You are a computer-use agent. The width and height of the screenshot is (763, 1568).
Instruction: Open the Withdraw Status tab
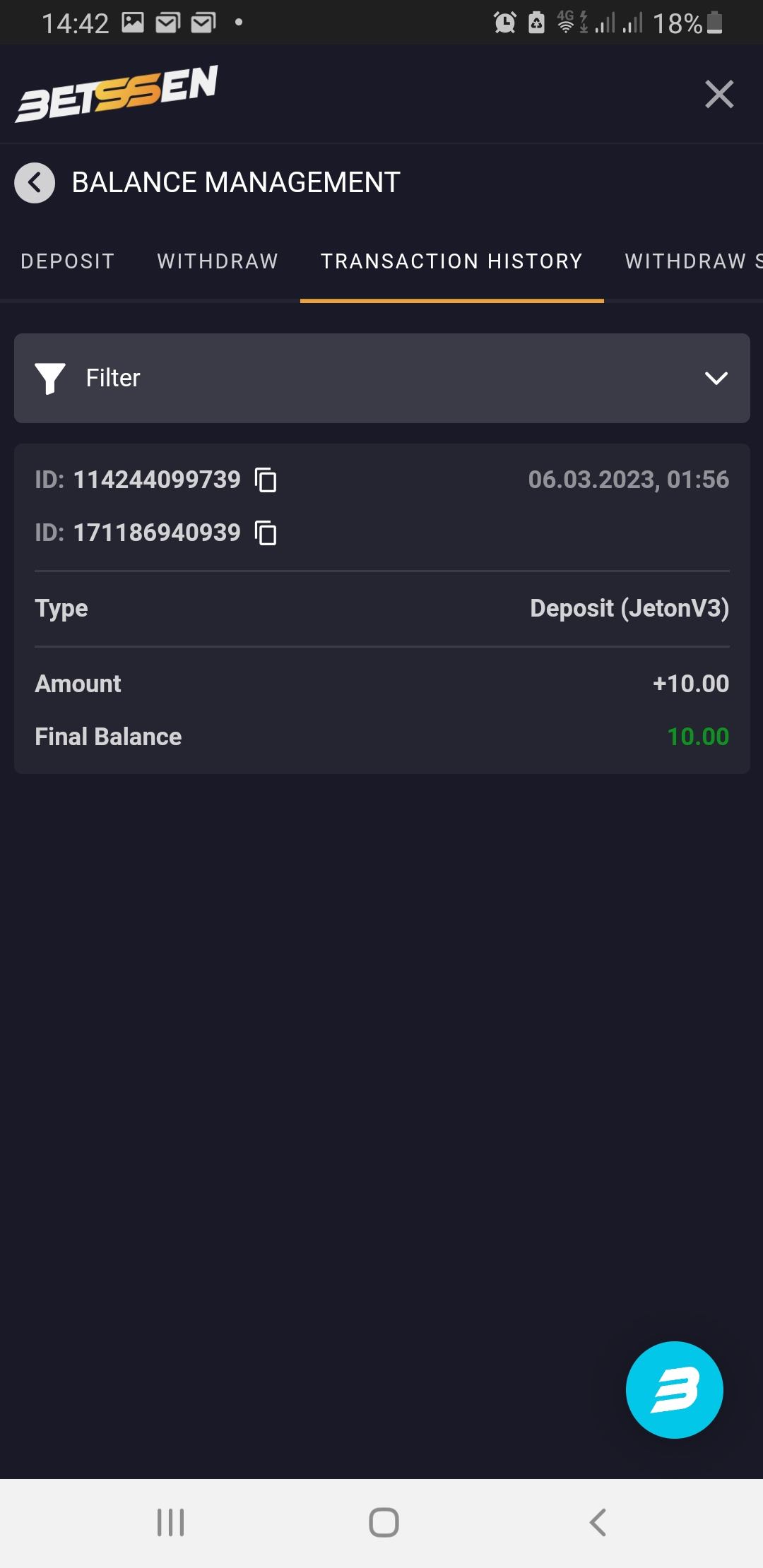click(x=692, y=261)
